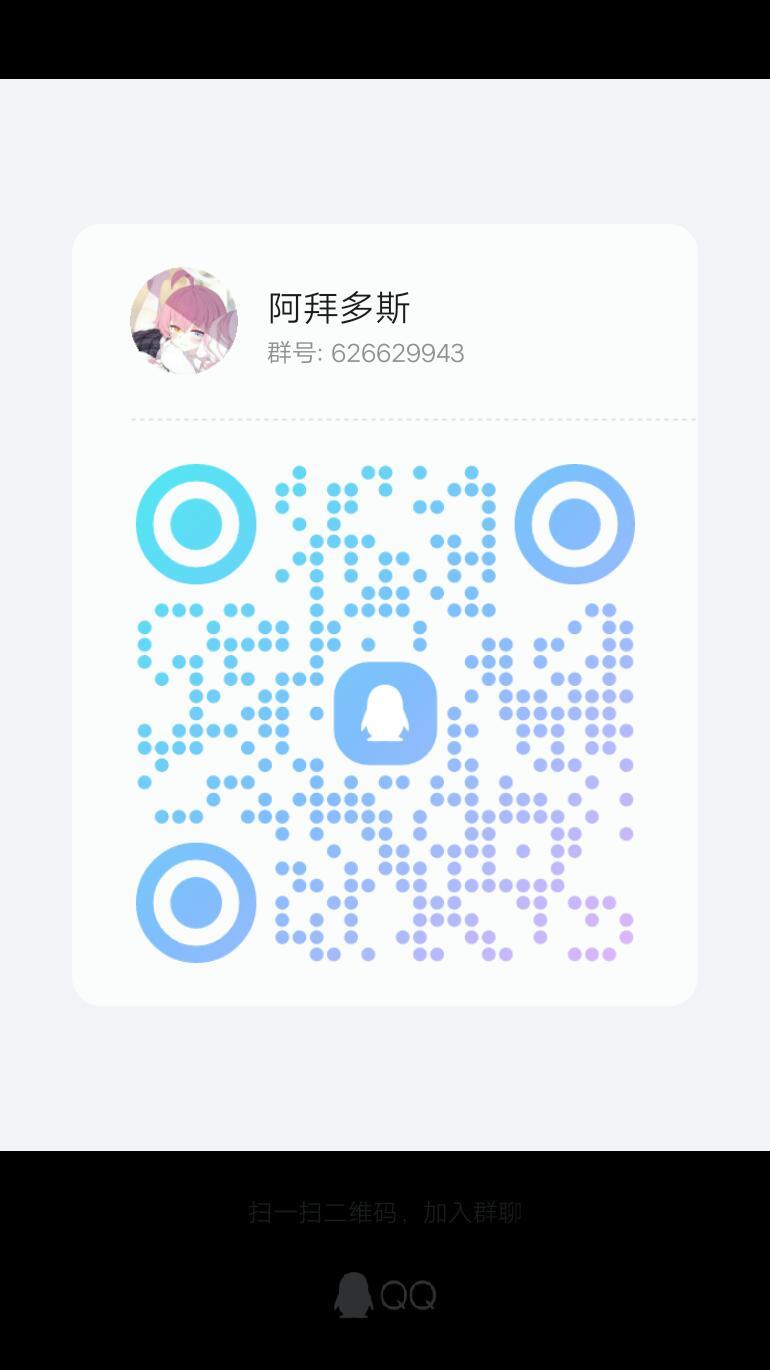Open the group avatar picture

185,320
